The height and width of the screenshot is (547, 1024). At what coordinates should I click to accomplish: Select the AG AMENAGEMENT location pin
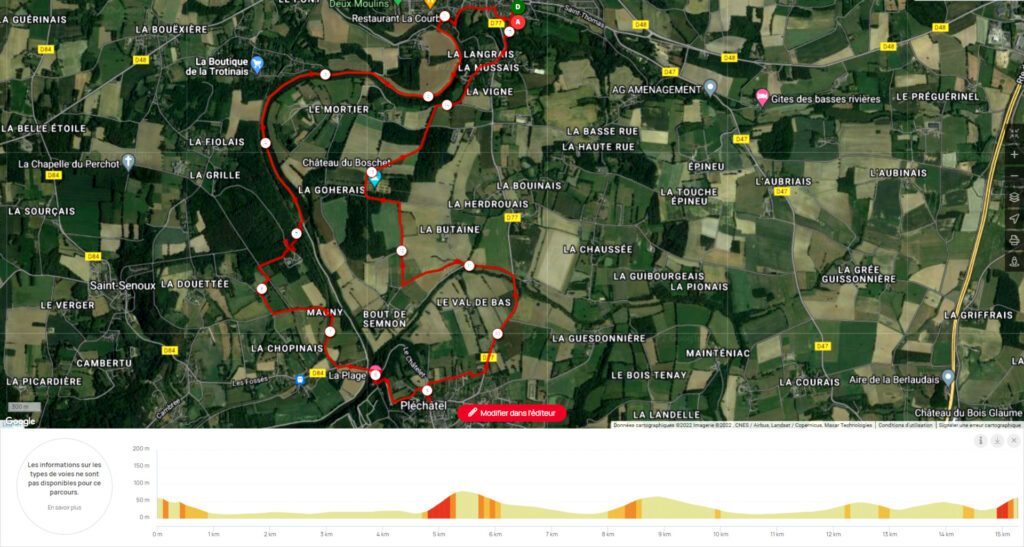(709, 88)
